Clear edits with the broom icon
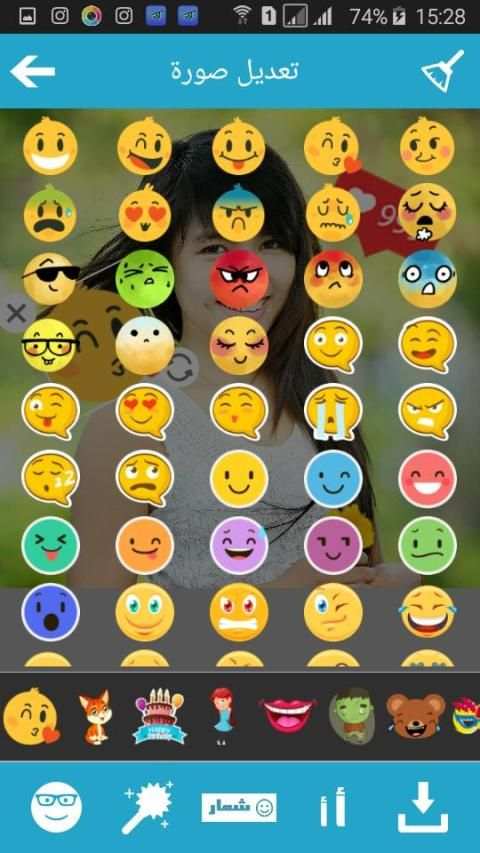Screen dimensions: 480x853 coord(442,71)
